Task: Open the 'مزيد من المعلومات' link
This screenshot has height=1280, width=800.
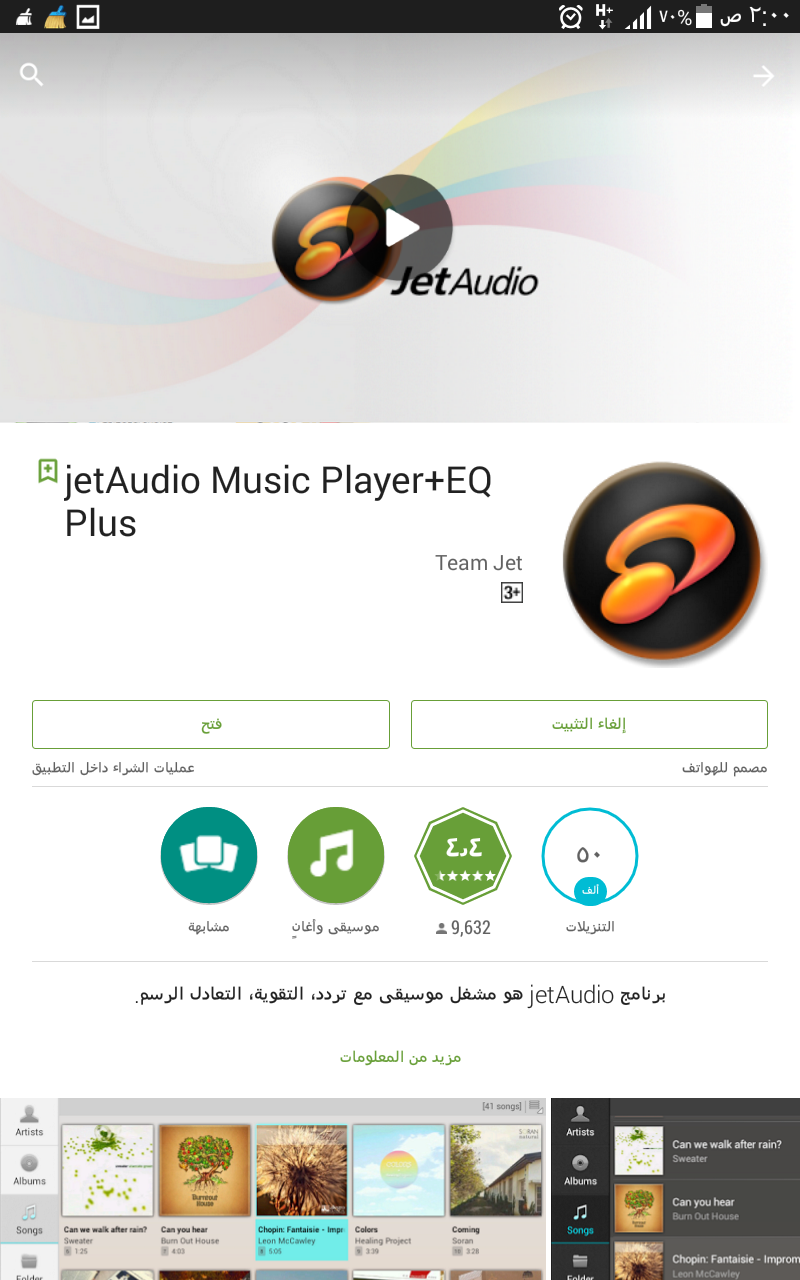Action: [x=400, y=1058]
